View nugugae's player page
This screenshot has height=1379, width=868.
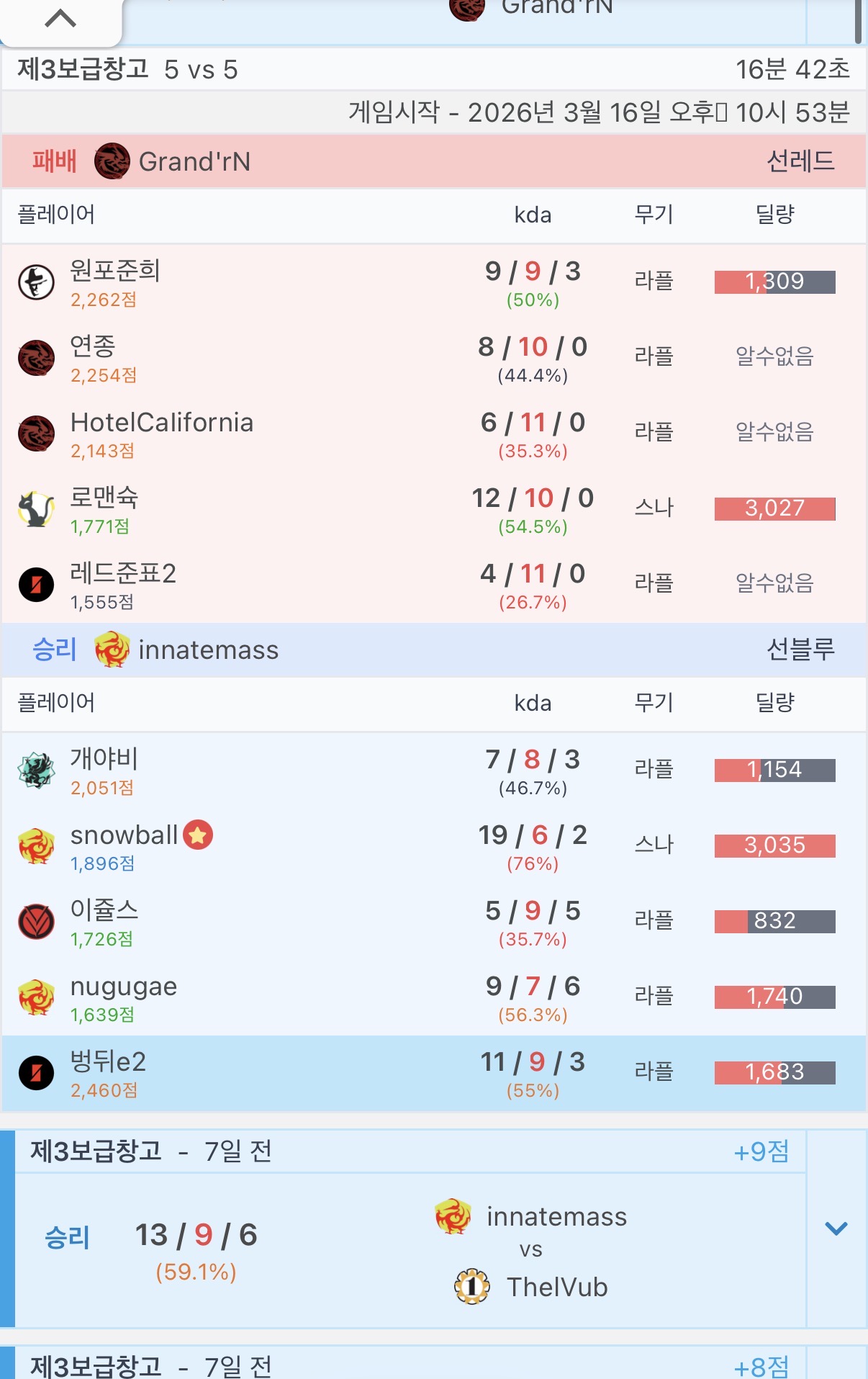coord(124,986)
